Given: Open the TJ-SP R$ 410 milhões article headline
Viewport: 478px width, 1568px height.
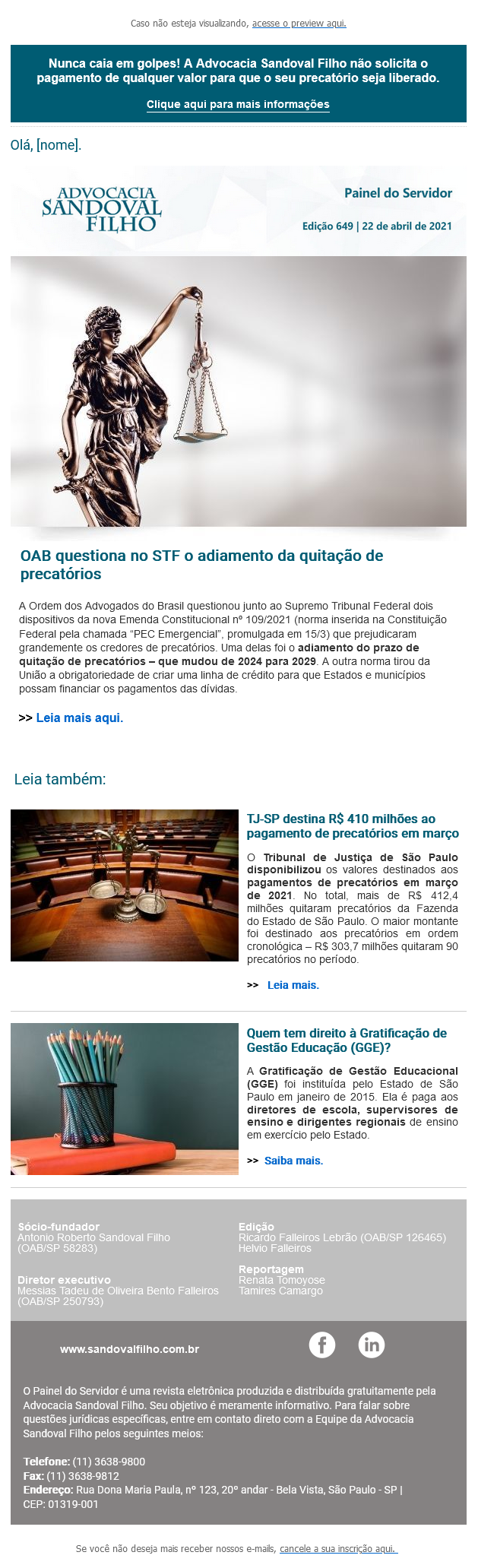Looking at the screenshot, I should 353,825.
